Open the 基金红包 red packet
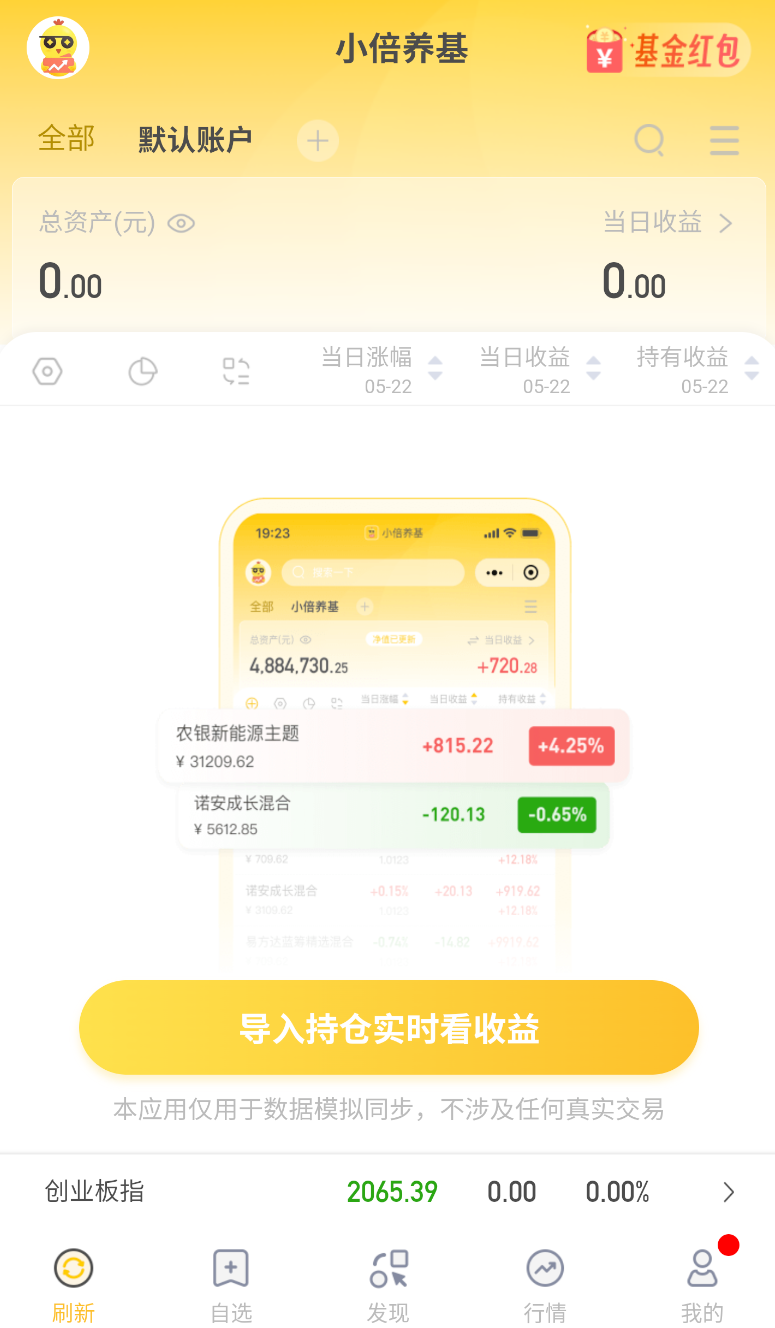This screenshot has width=775, height=1328. tap(666, 49)
